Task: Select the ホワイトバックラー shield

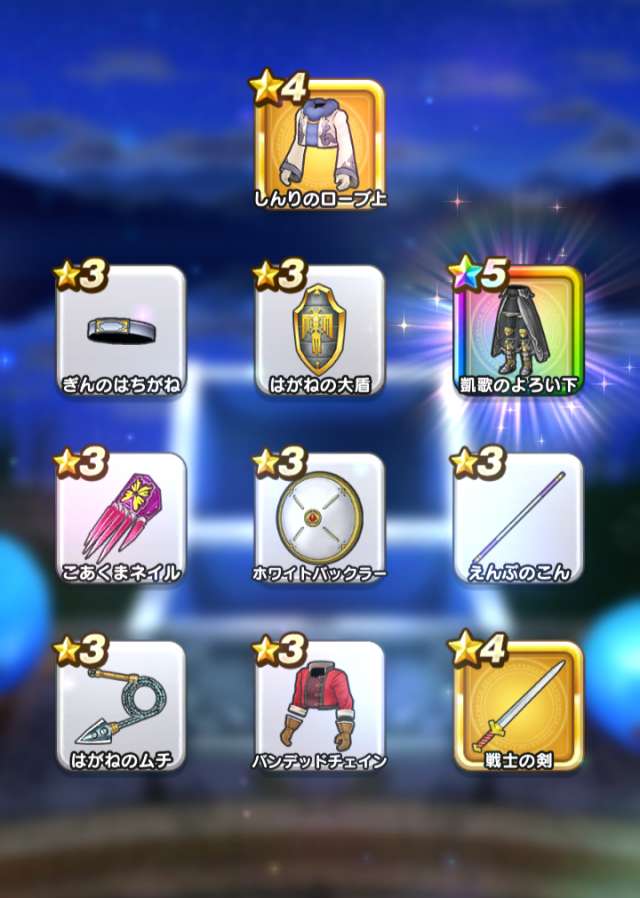Action: pyautogui.click(x=320, y=519)
